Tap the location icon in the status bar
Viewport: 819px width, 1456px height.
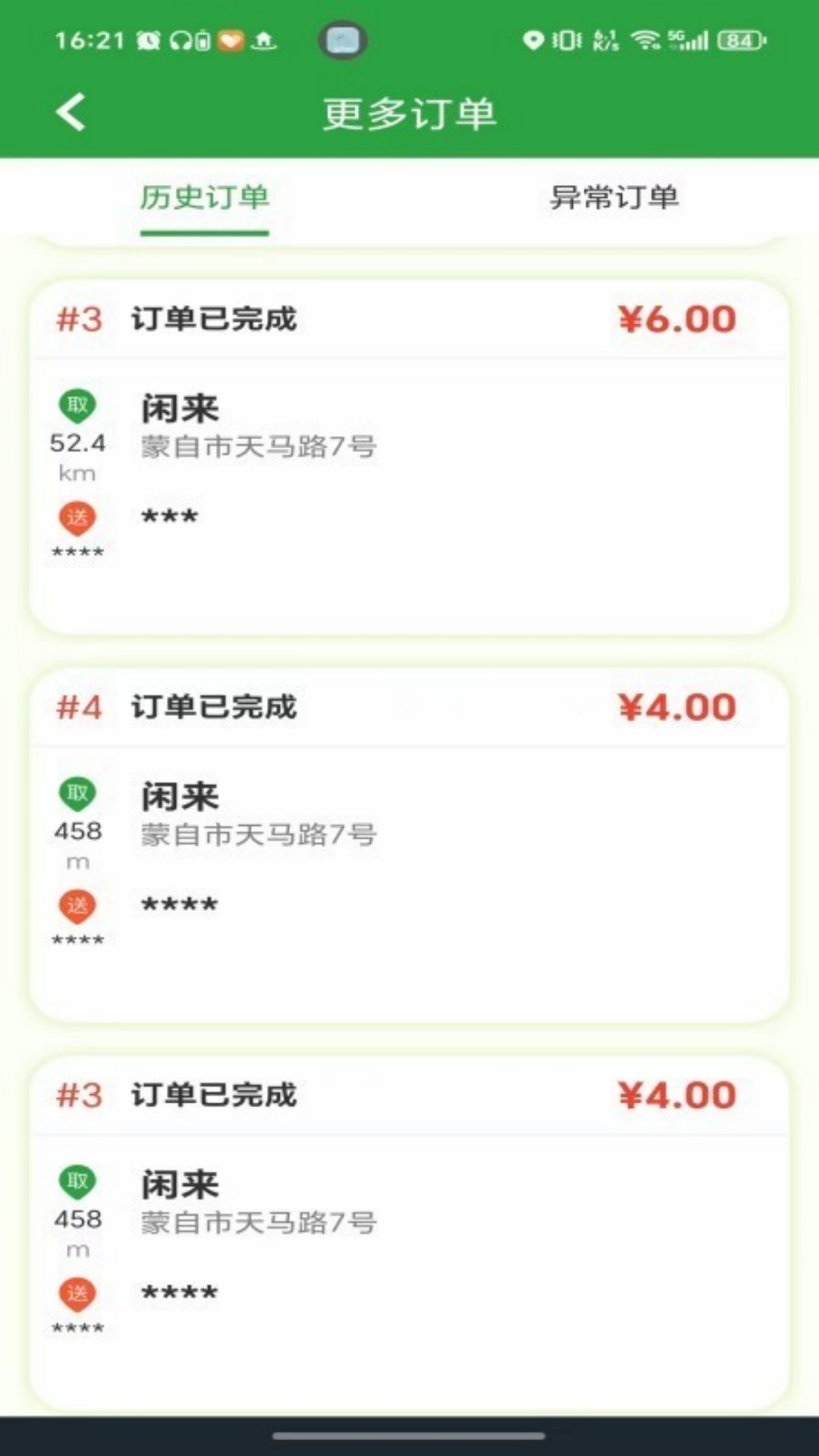pos(537,39)
